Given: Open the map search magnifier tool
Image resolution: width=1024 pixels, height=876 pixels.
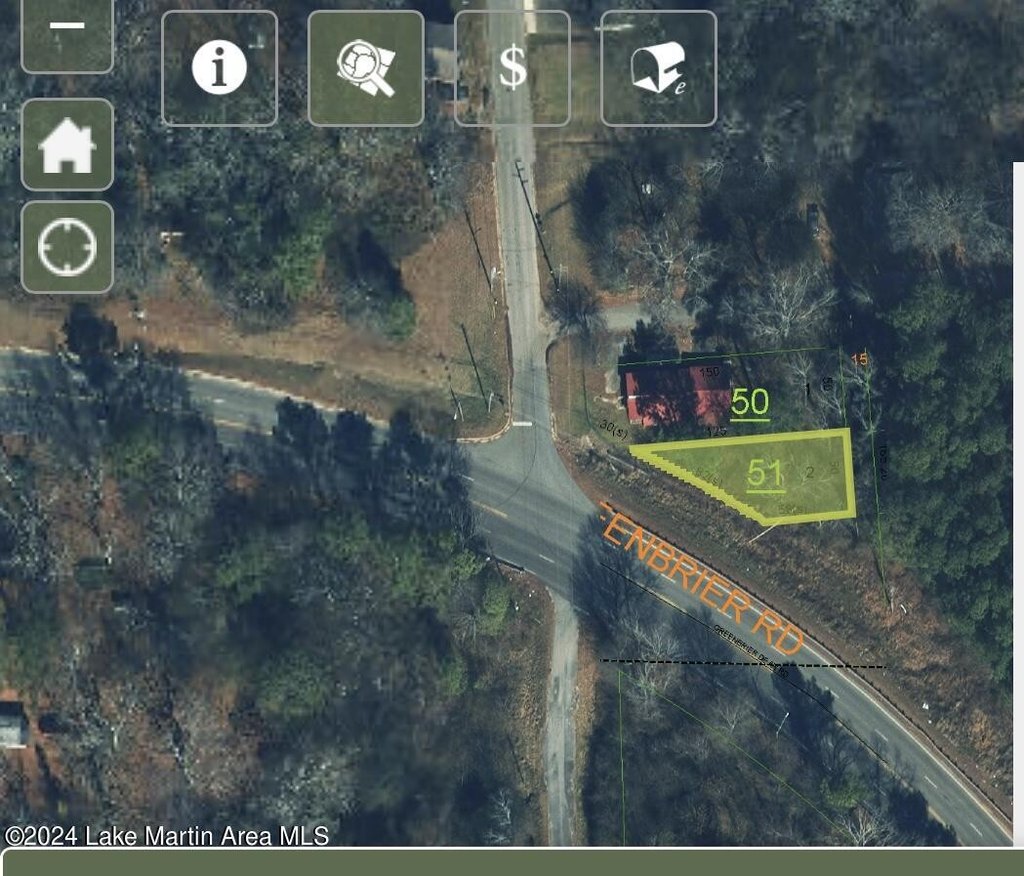Looking at the screenshot, I should pos(366,68).
